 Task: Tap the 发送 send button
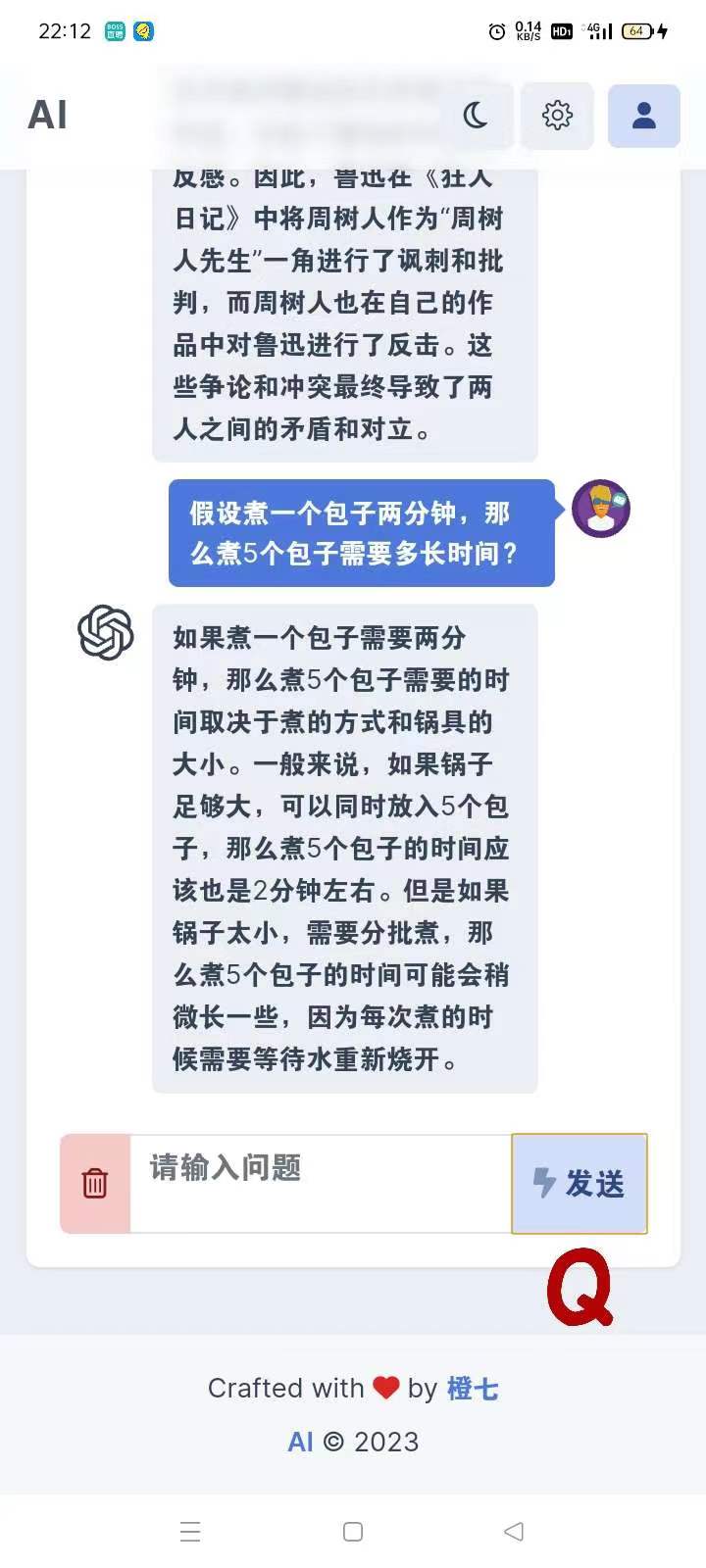point(580,1184)
